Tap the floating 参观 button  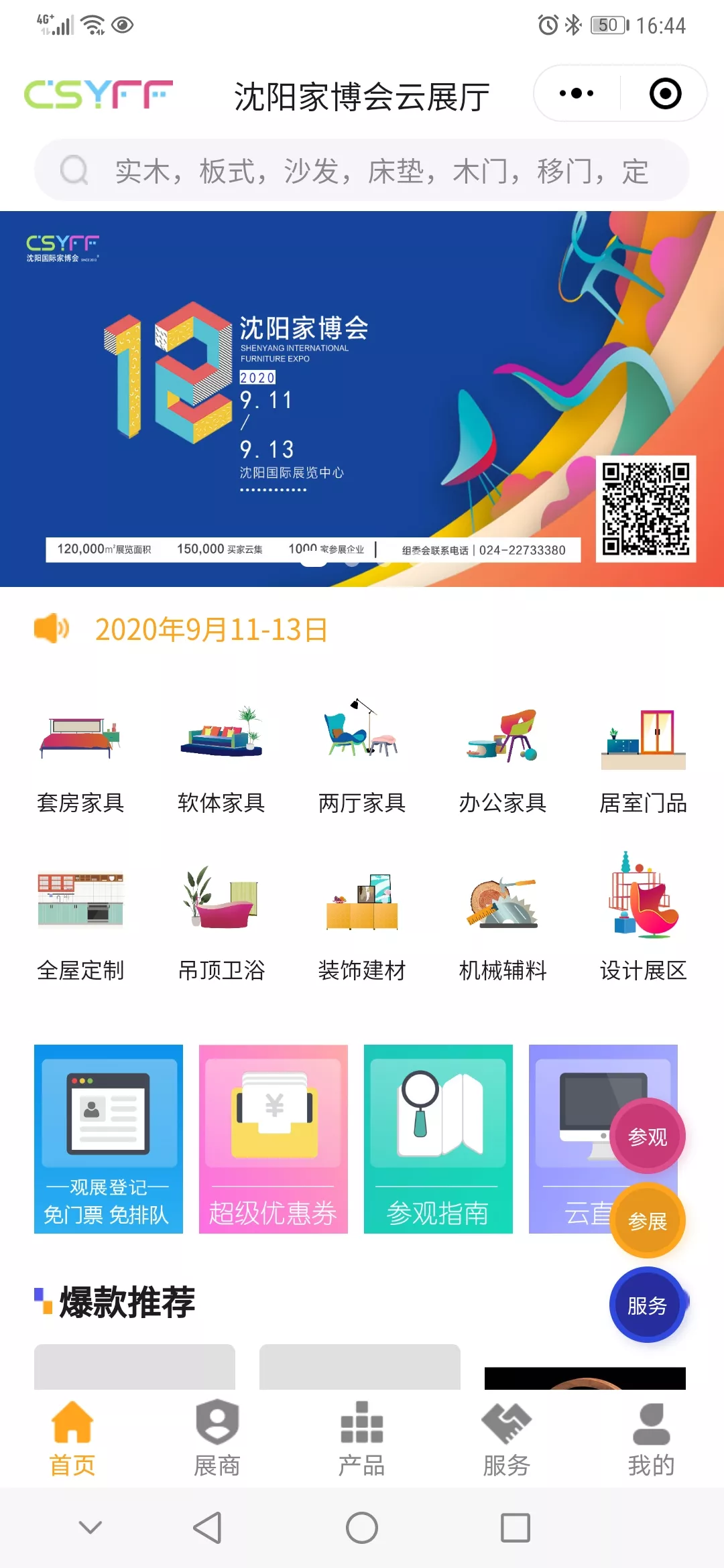coord(648,1136)
